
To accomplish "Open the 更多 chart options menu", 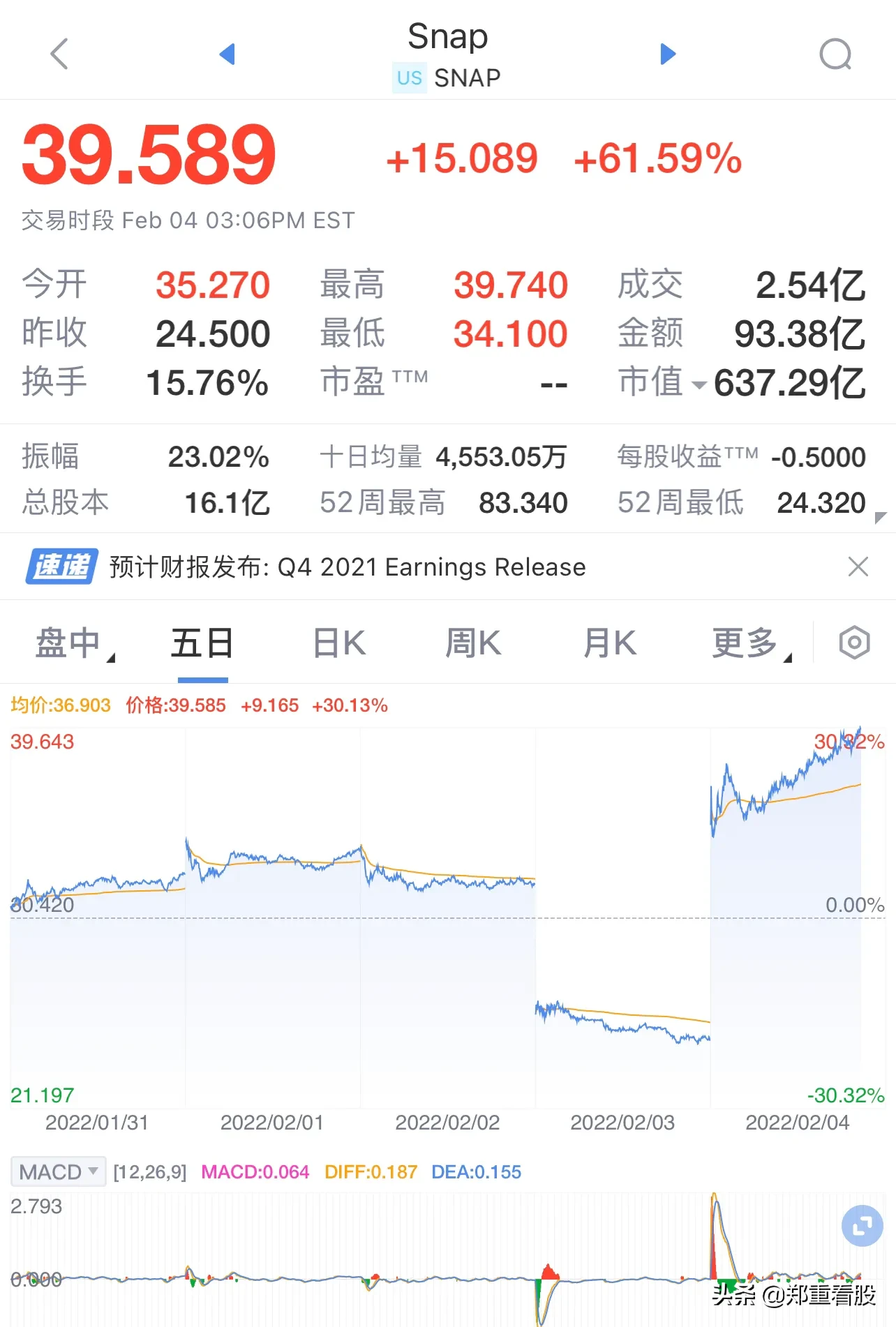I will tap(745, 643).
